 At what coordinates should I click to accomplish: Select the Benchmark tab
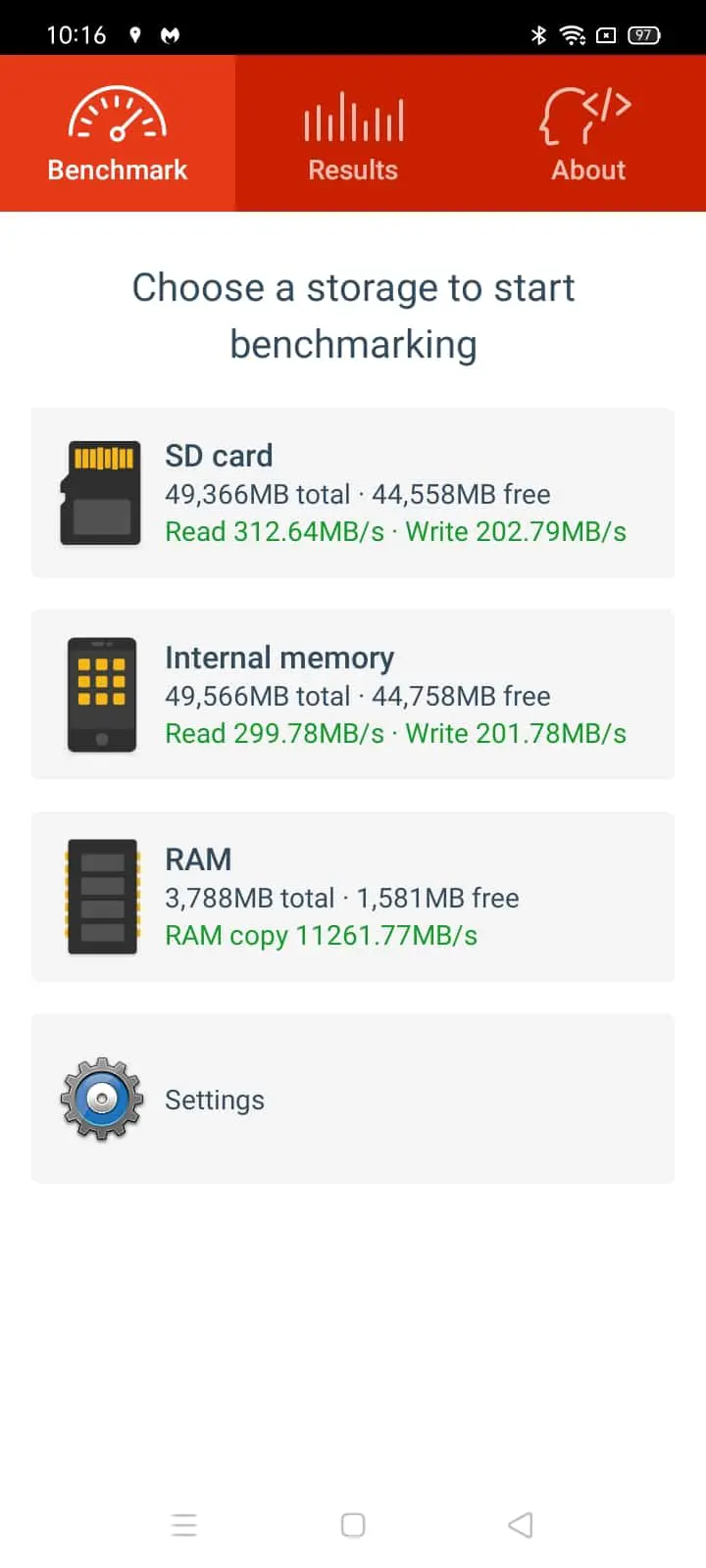[x=118, y=133]
